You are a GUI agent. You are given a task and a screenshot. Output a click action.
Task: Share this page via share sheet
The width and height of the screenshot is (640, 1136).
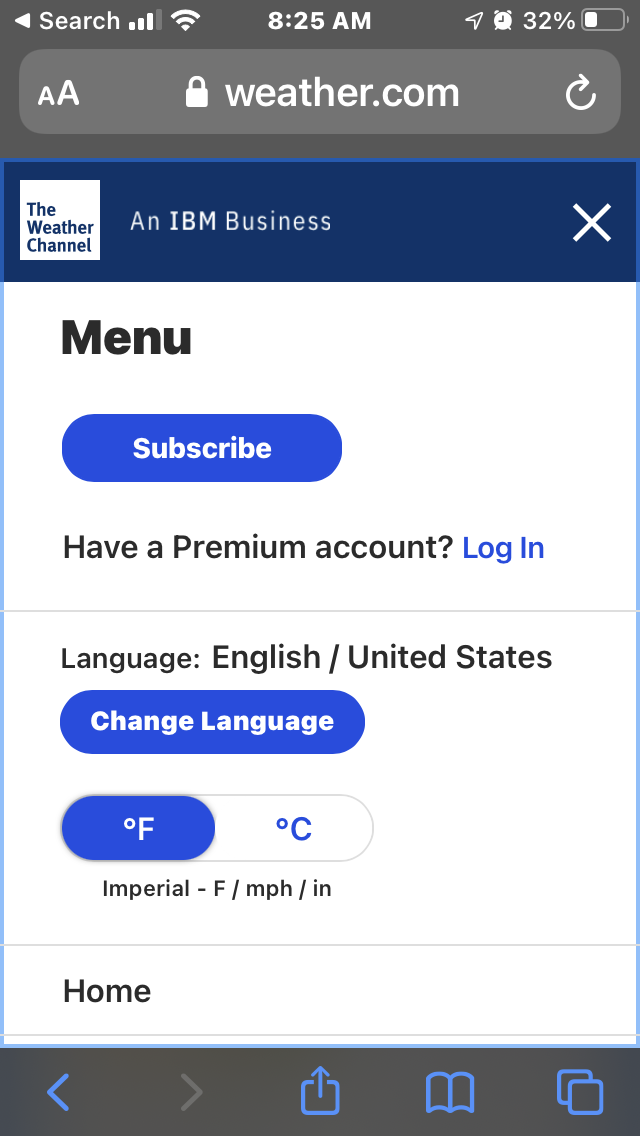pyautogui.click(x=320, y=1090)
